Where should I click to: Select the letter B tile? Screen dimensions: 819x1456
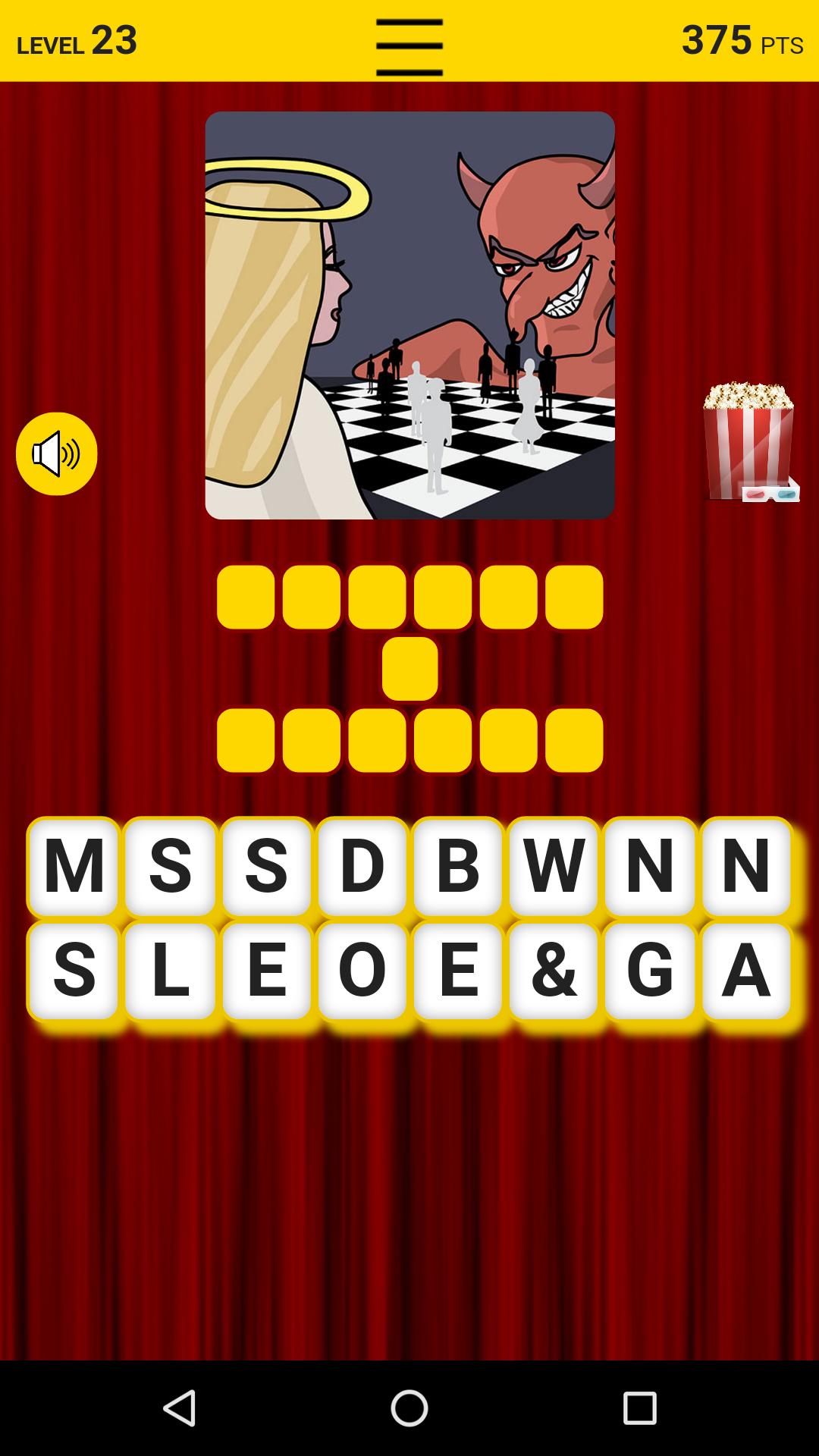point(458,865)
